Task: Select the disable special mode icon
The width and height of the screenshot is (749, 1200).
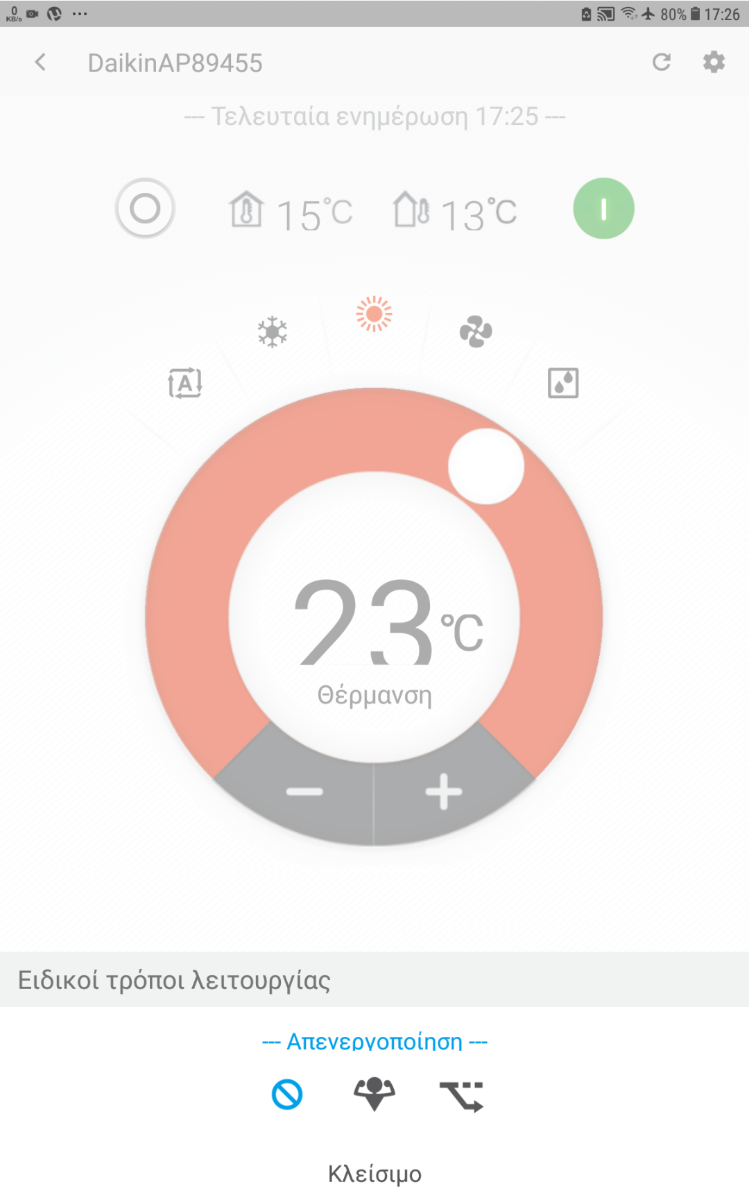Action: pos(287,1095)
